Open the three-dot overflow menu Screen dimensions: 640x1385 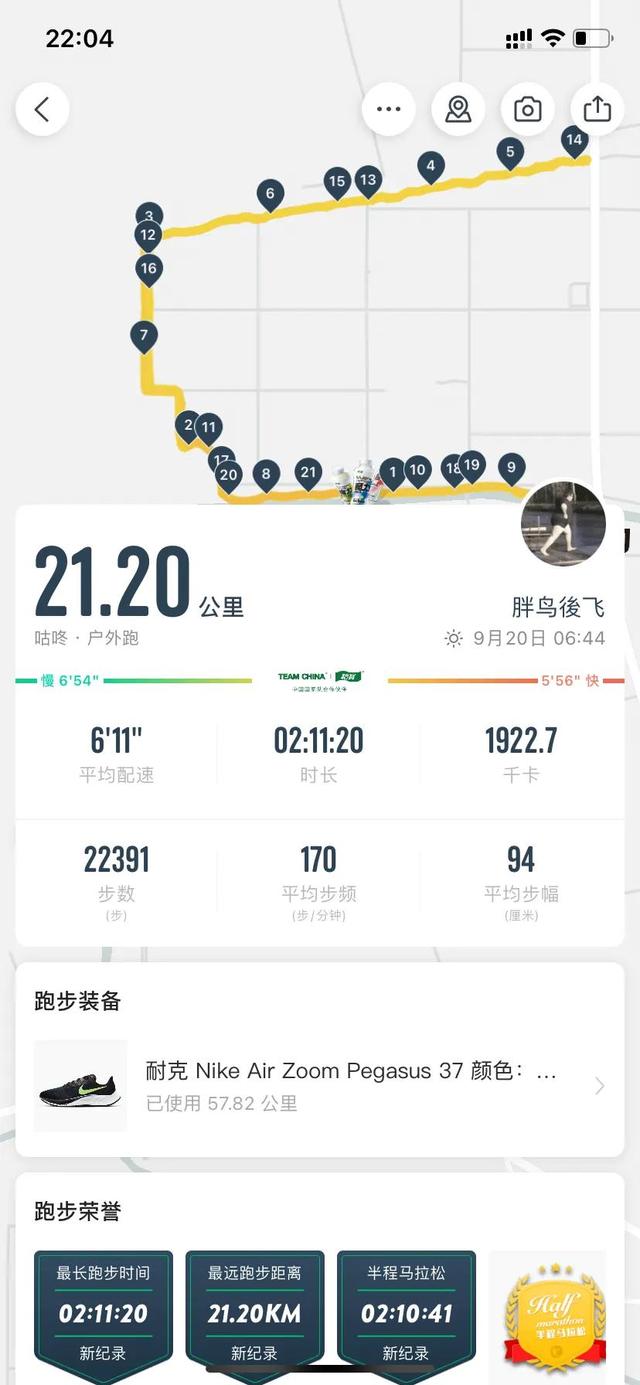(x=388, y=109)
